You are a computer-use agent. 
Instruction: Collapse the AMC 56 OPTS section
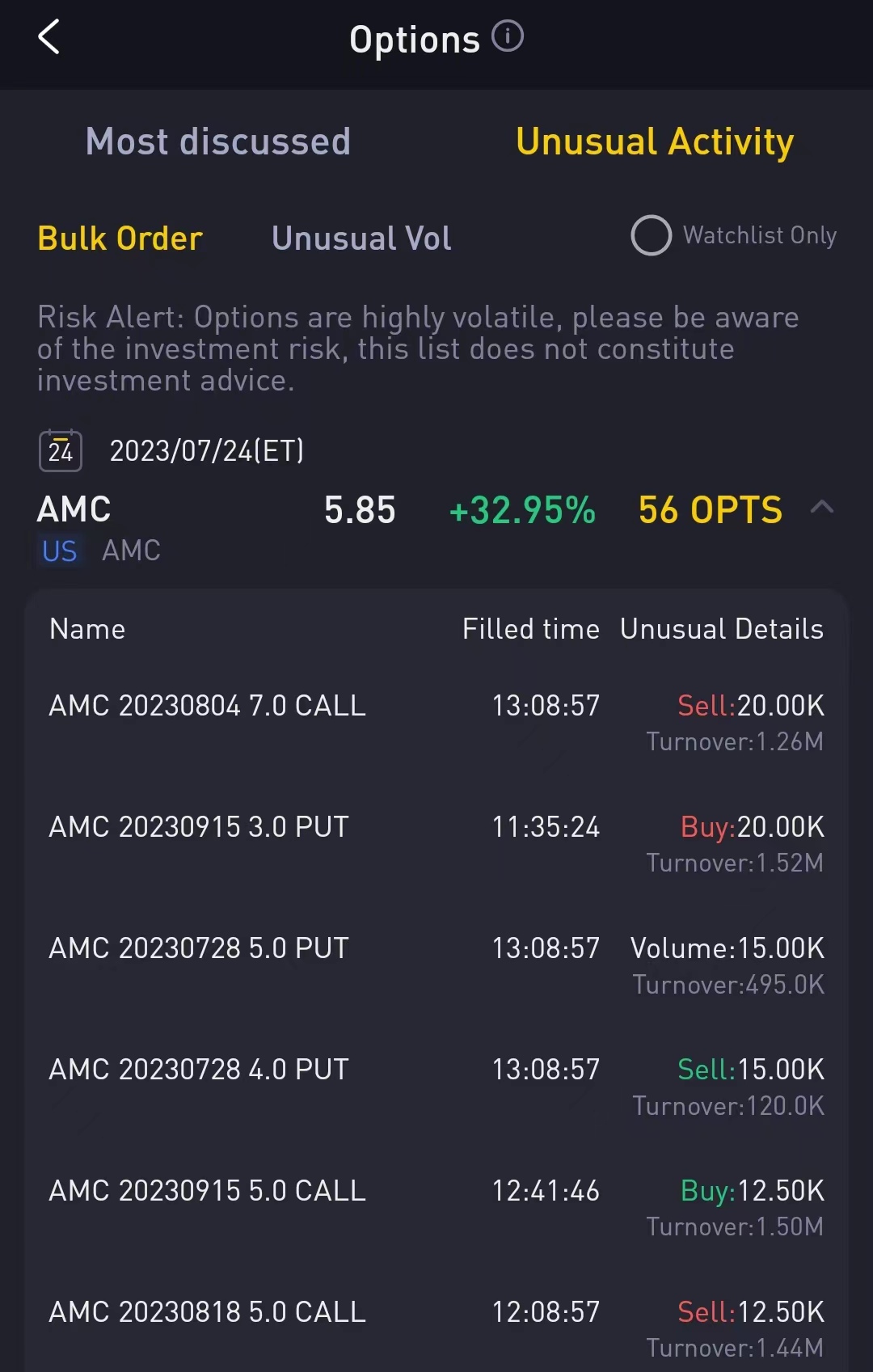pos(821,508)
